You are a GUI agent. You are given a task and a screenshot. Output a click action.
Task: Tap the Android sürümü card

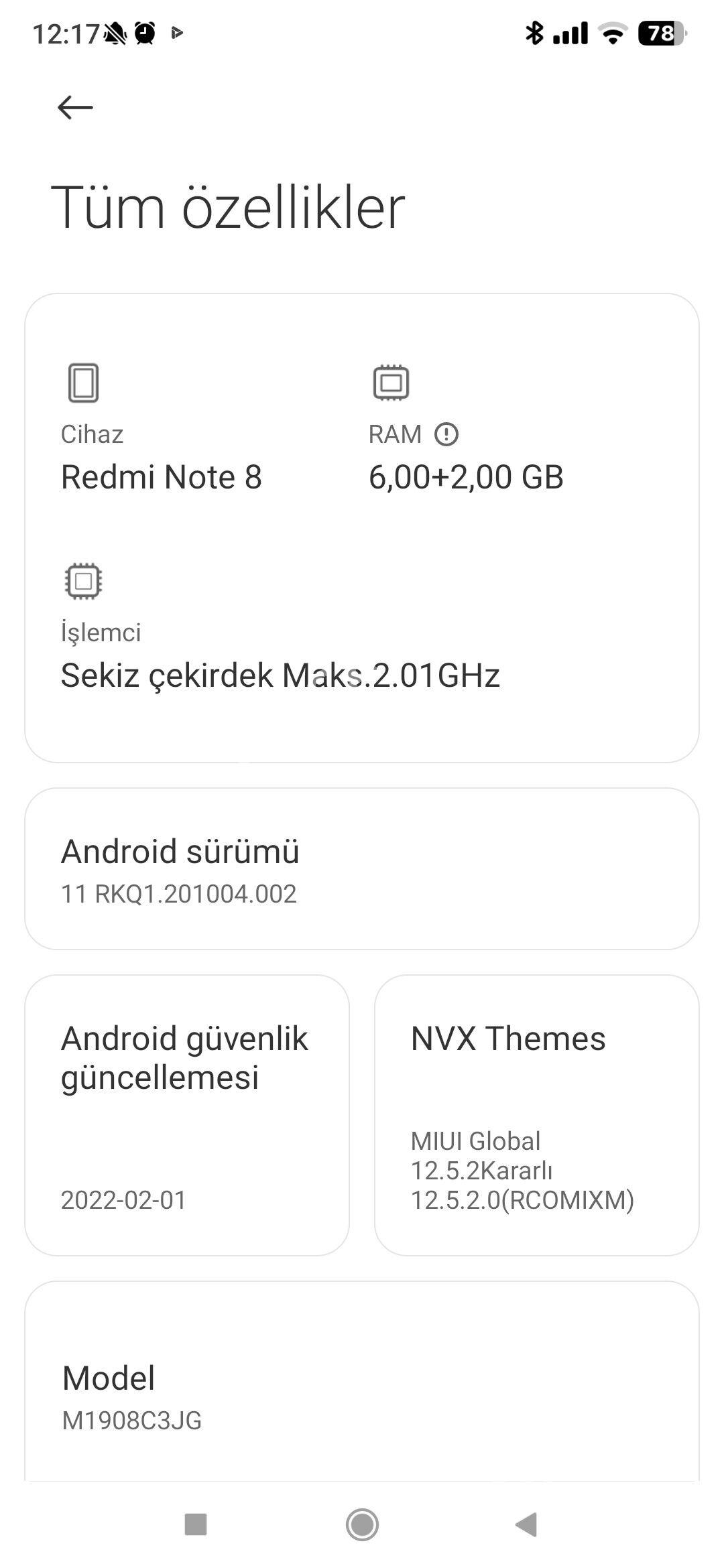pos(362,868)
